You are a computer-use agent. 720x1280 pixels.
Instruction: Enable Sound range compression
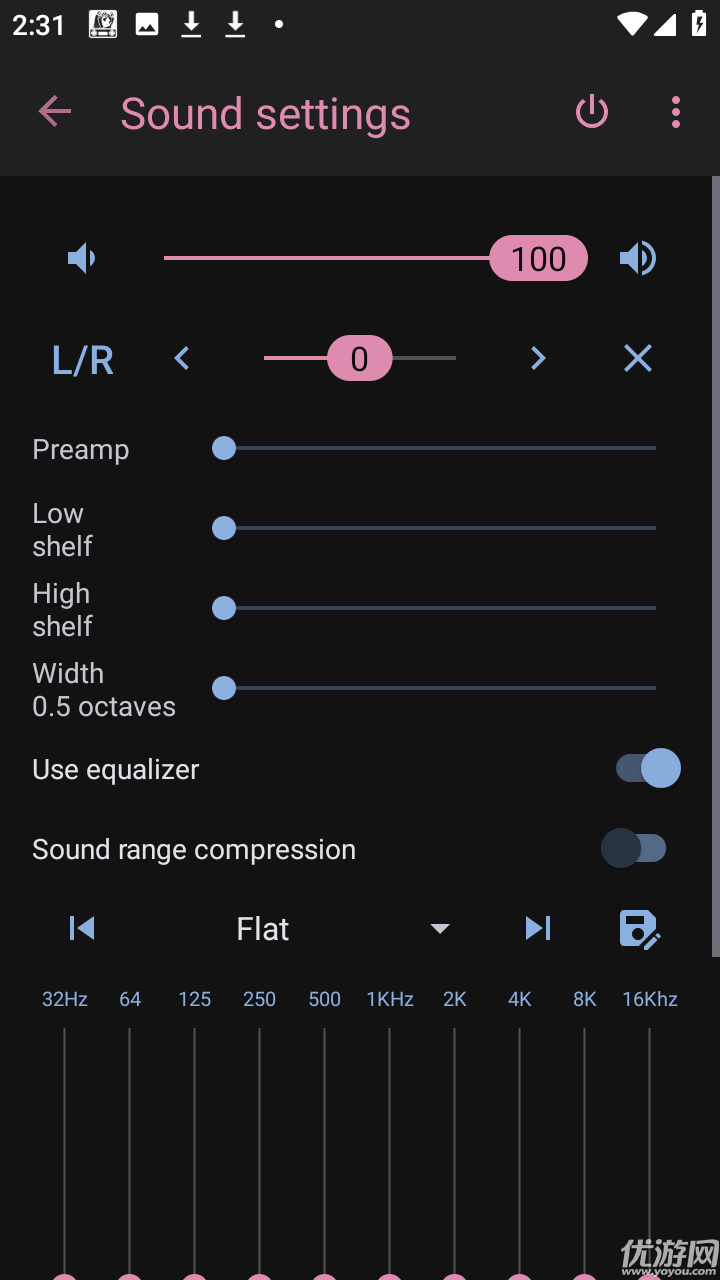click(x=634, y=848)
